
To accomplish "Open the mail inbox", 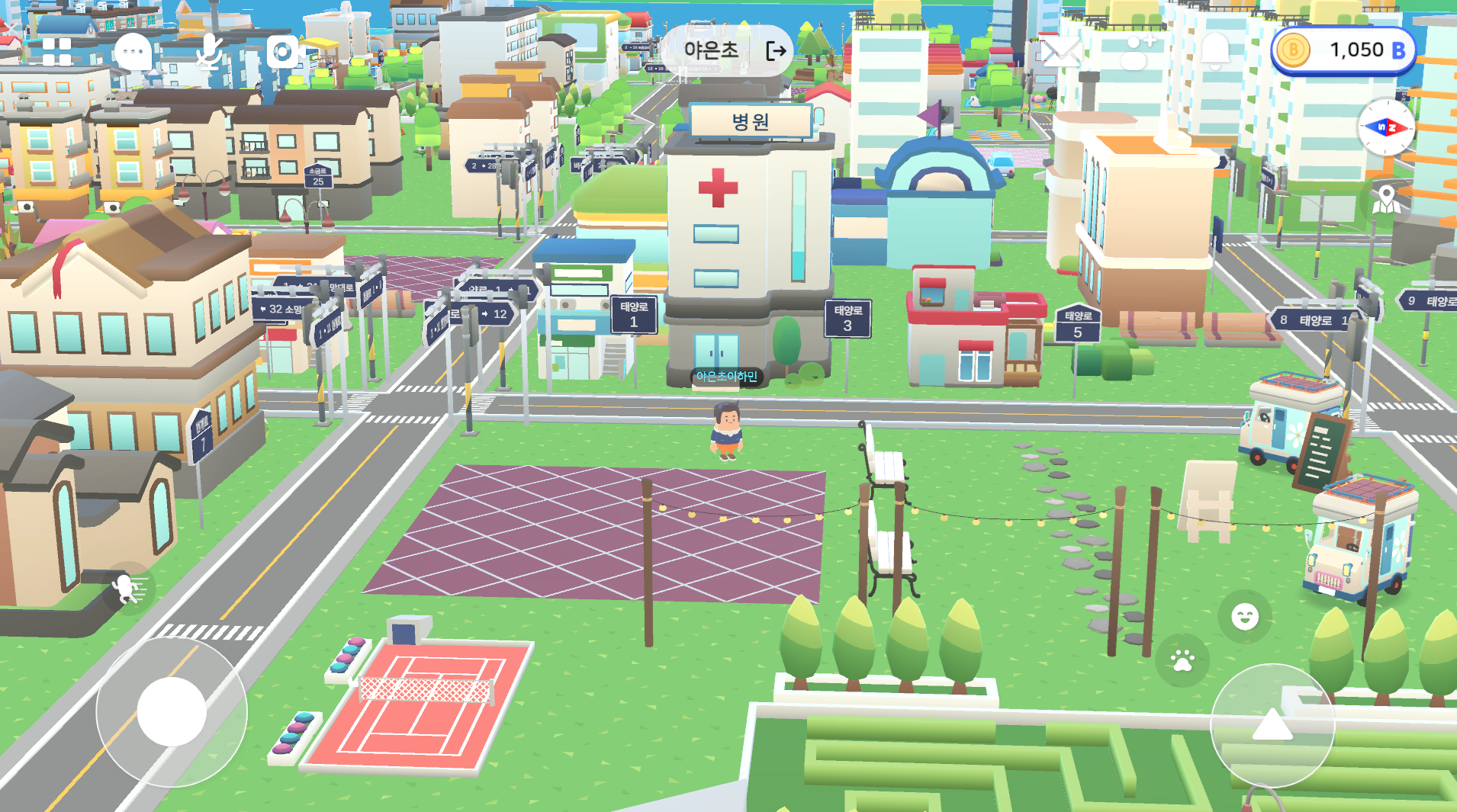I will tap(1061, 51).
